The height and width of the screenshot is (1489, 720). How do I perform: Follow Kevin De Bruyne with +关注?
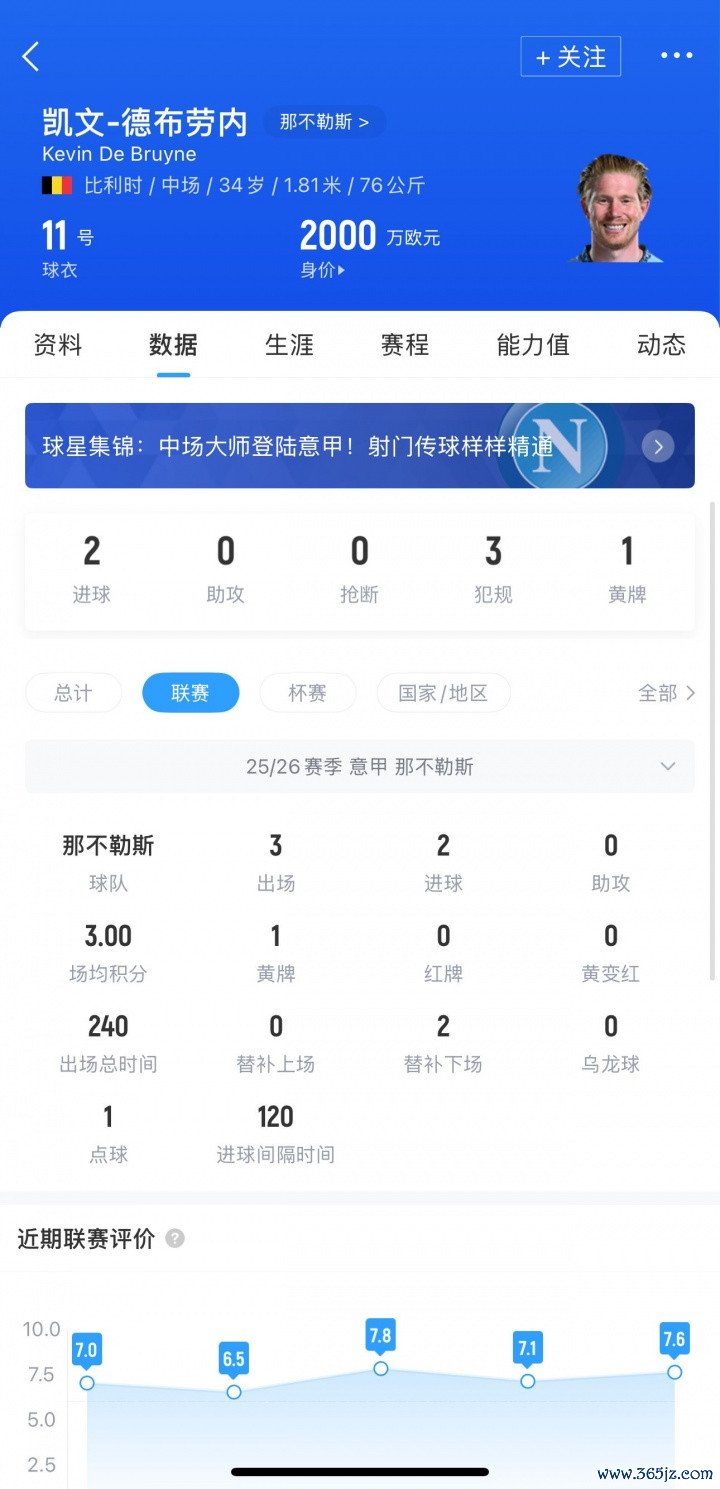click(570, 57)
